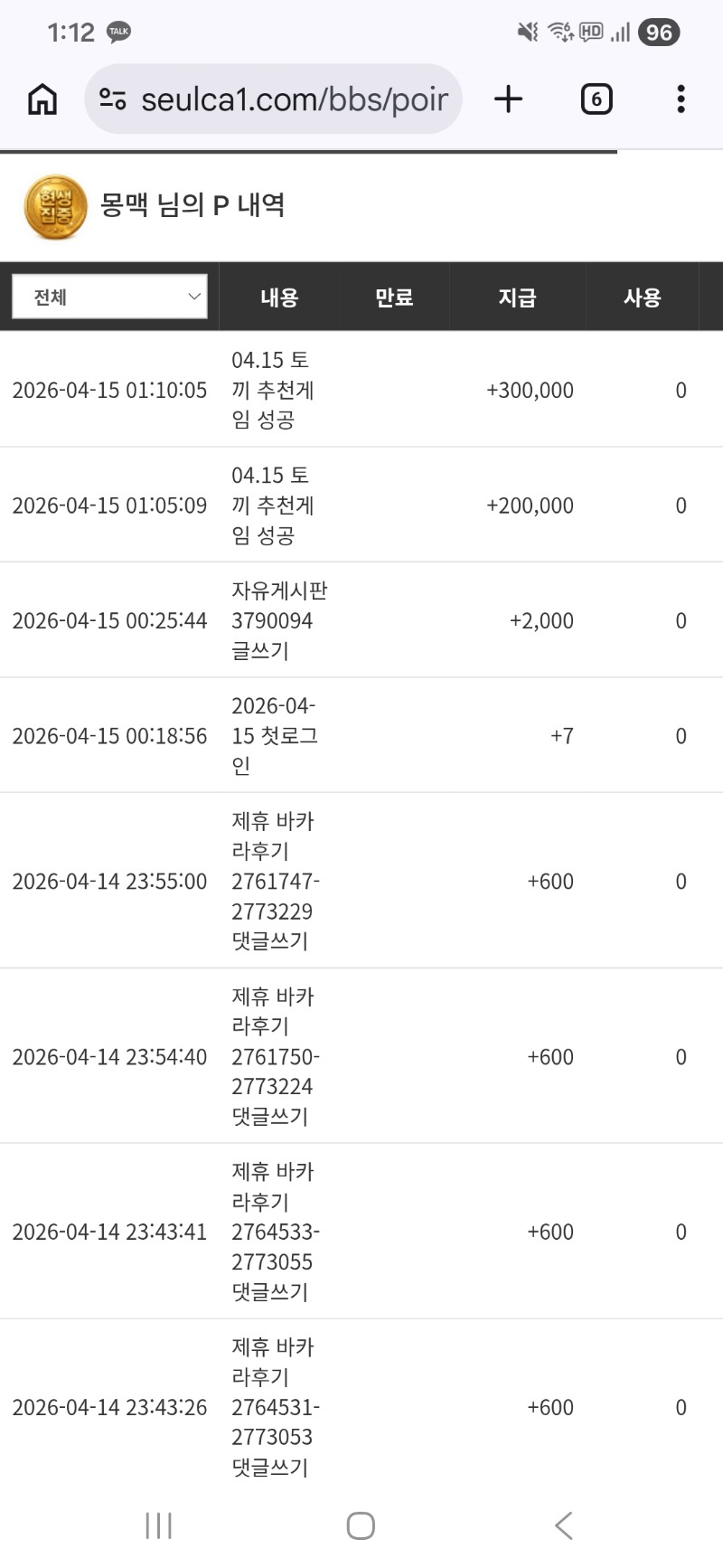Open the 전체 filter dropdown
This screenshot has width=723, height=1568.
[108, 296]
